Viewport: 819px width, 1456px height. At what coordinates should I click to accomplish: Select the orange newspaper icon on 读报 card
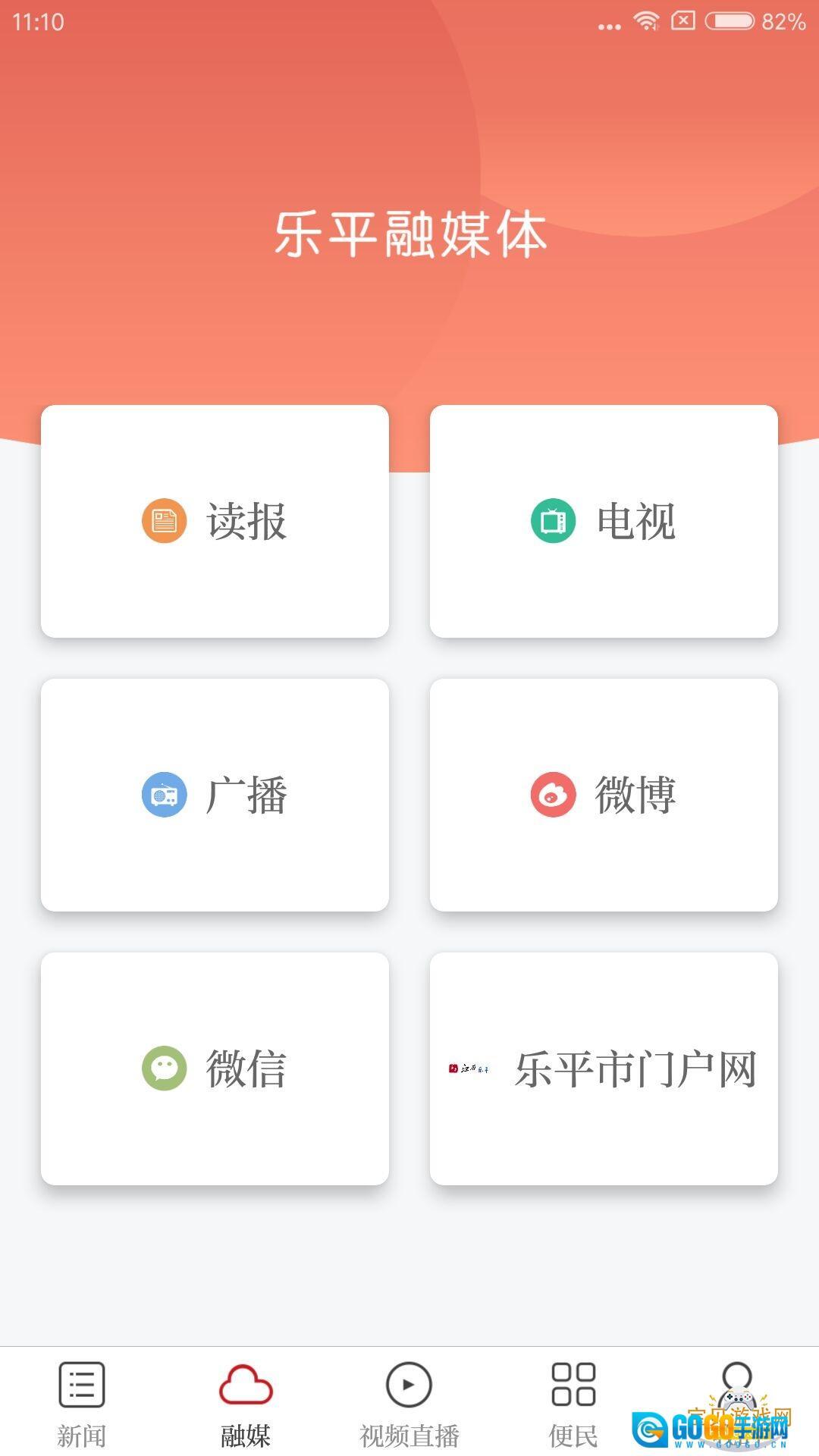coord(163,520)
